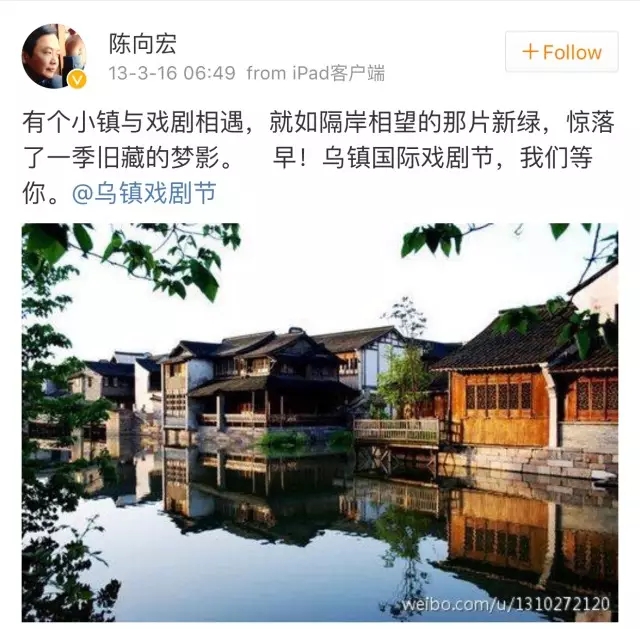
Task: Open 陈向宏's profile avatar
Action: (54, 56)
